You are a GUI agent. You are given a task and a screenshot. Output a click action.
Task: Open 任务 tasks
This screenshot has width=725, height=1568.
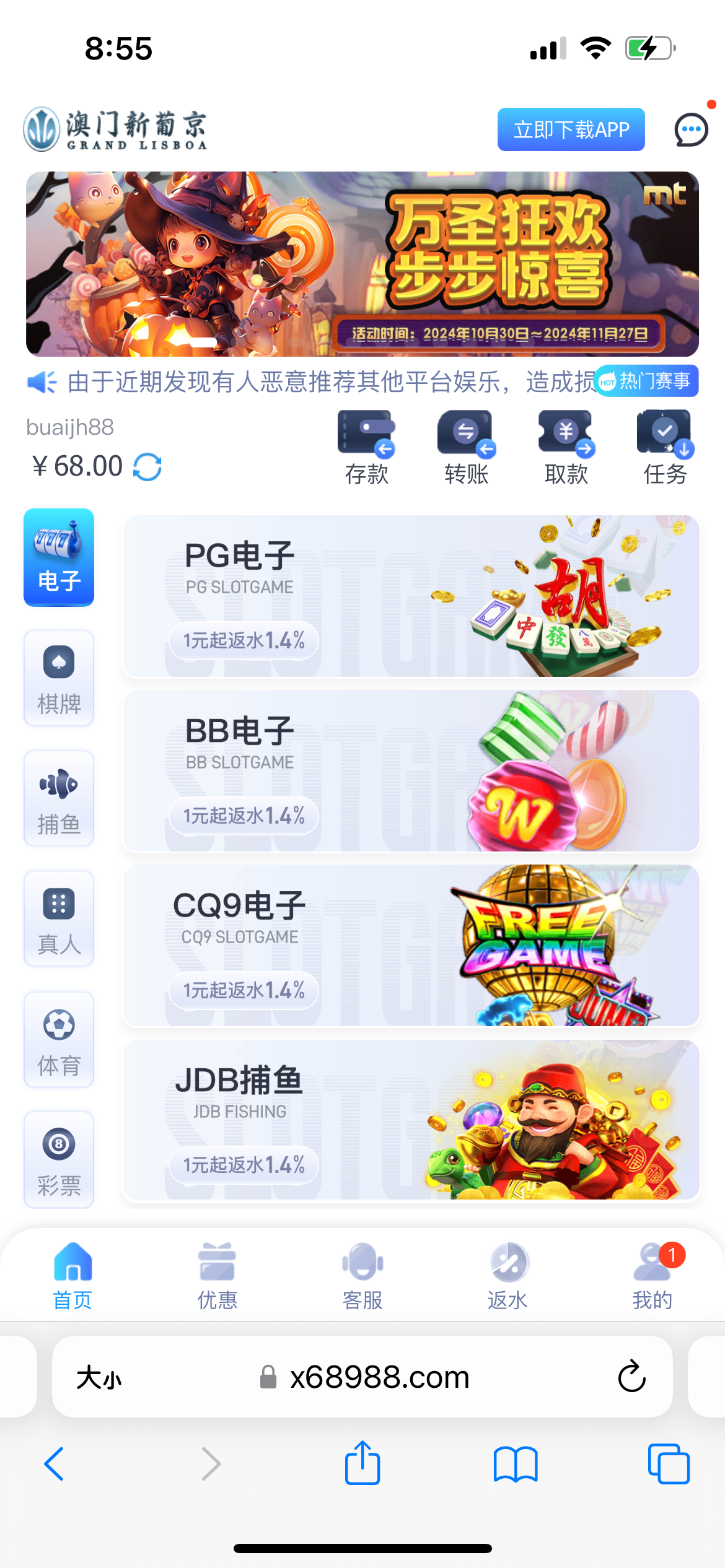point(665,447)
